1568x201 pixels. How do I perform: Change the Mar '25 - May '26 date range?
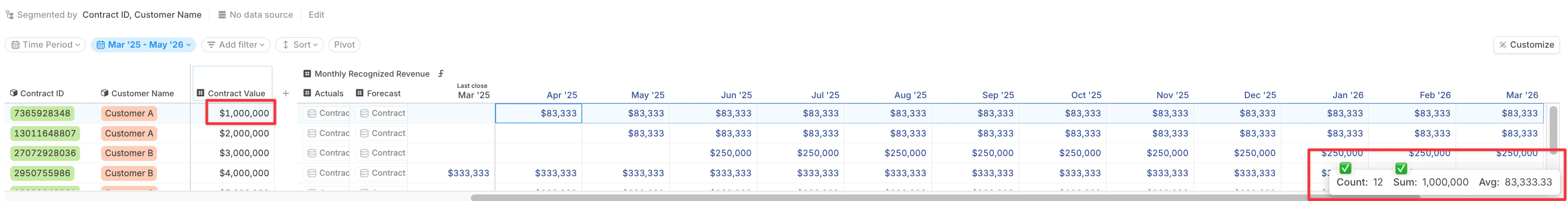[144, 44]
